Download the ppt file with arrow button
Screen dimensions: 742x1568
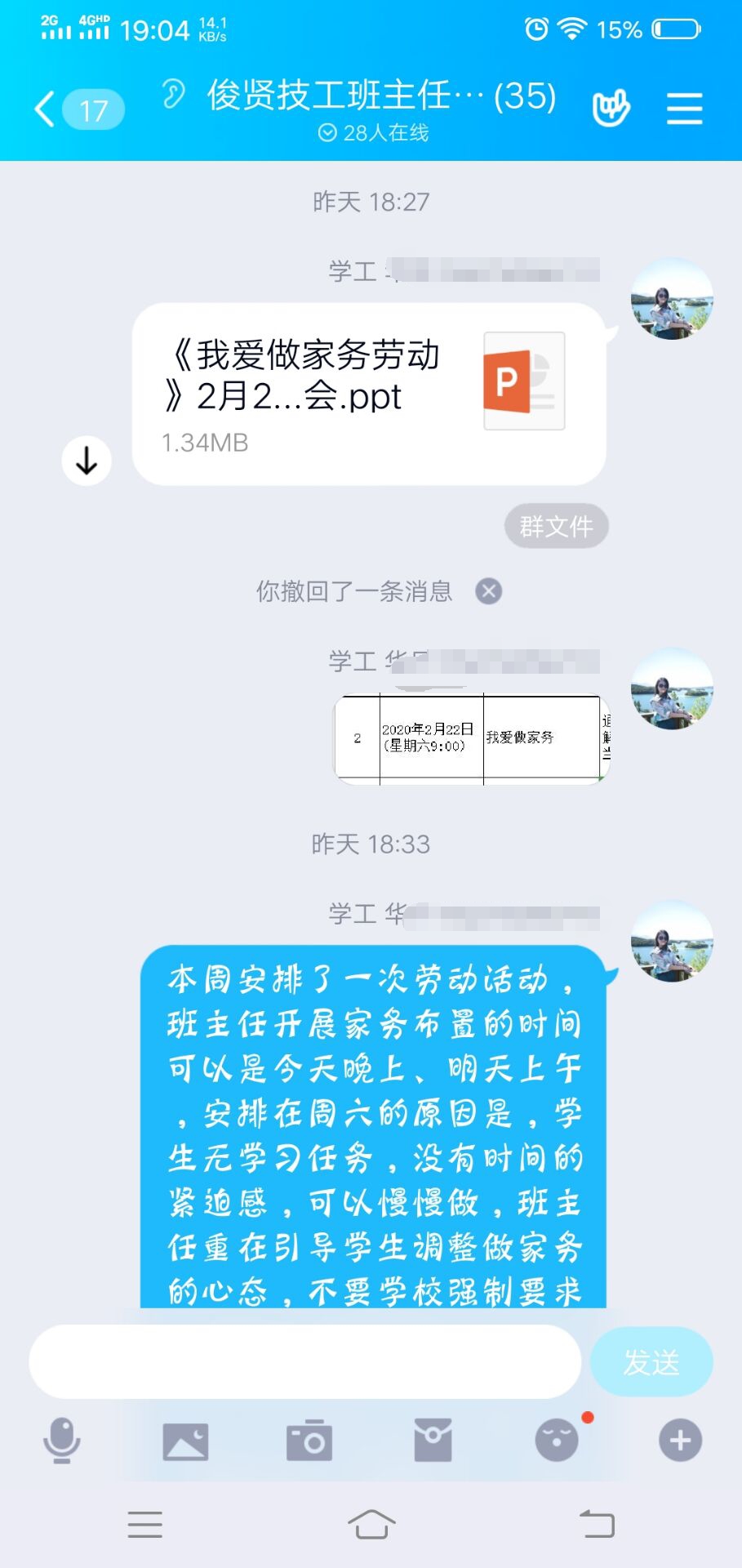point(87,461)
